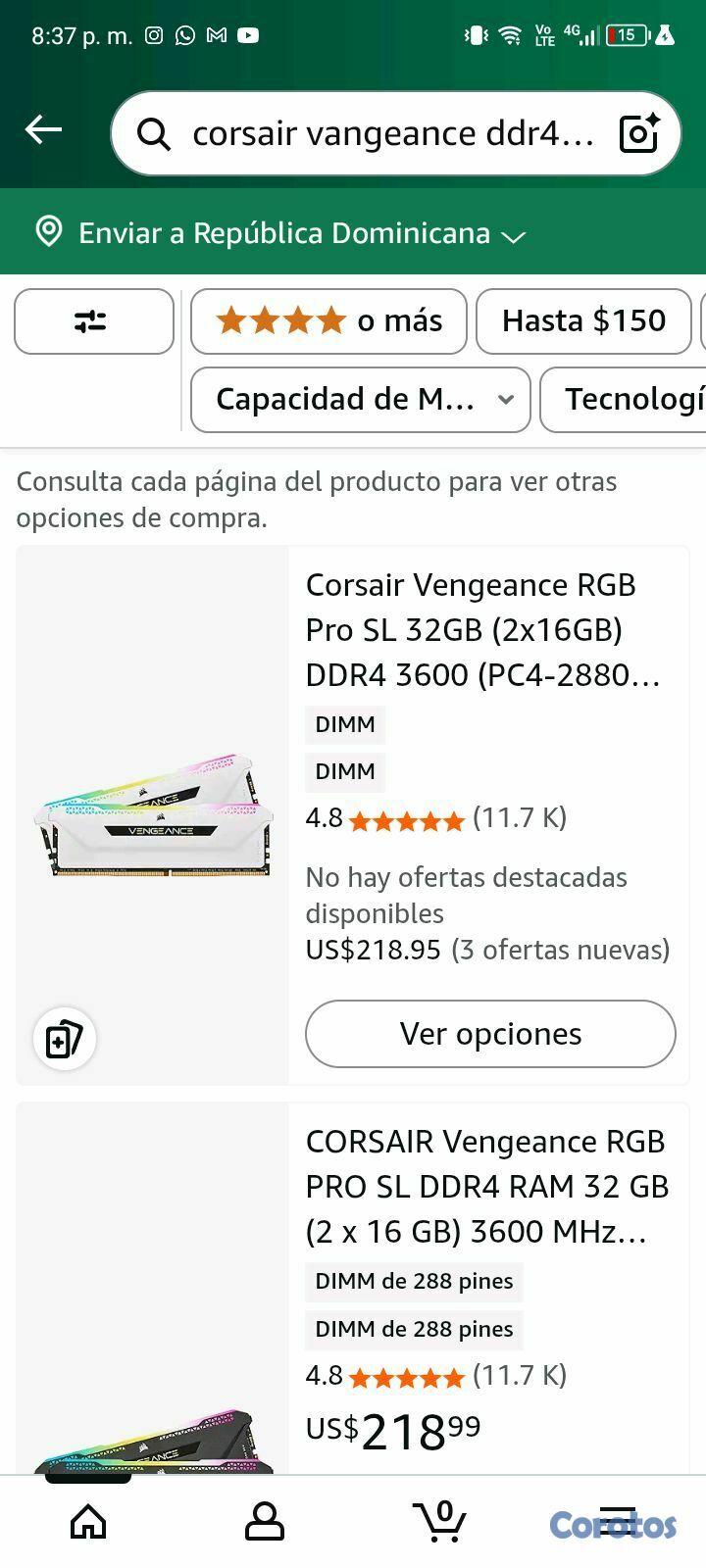Viewport: 706px width, 1568px height.
Task: Go back with the top arrow
Action: [43, 130]
